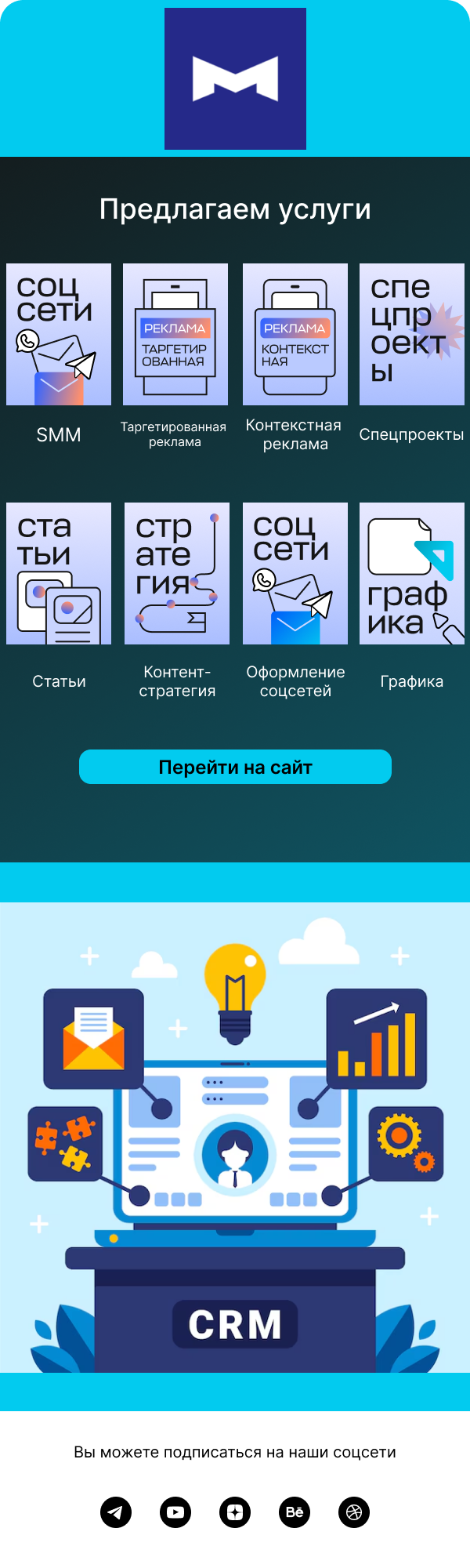Open the Графика service tile
Image resolution: width=470 pixels, height=1568 pixels.
pyautogui.click(x=412, y=574)
